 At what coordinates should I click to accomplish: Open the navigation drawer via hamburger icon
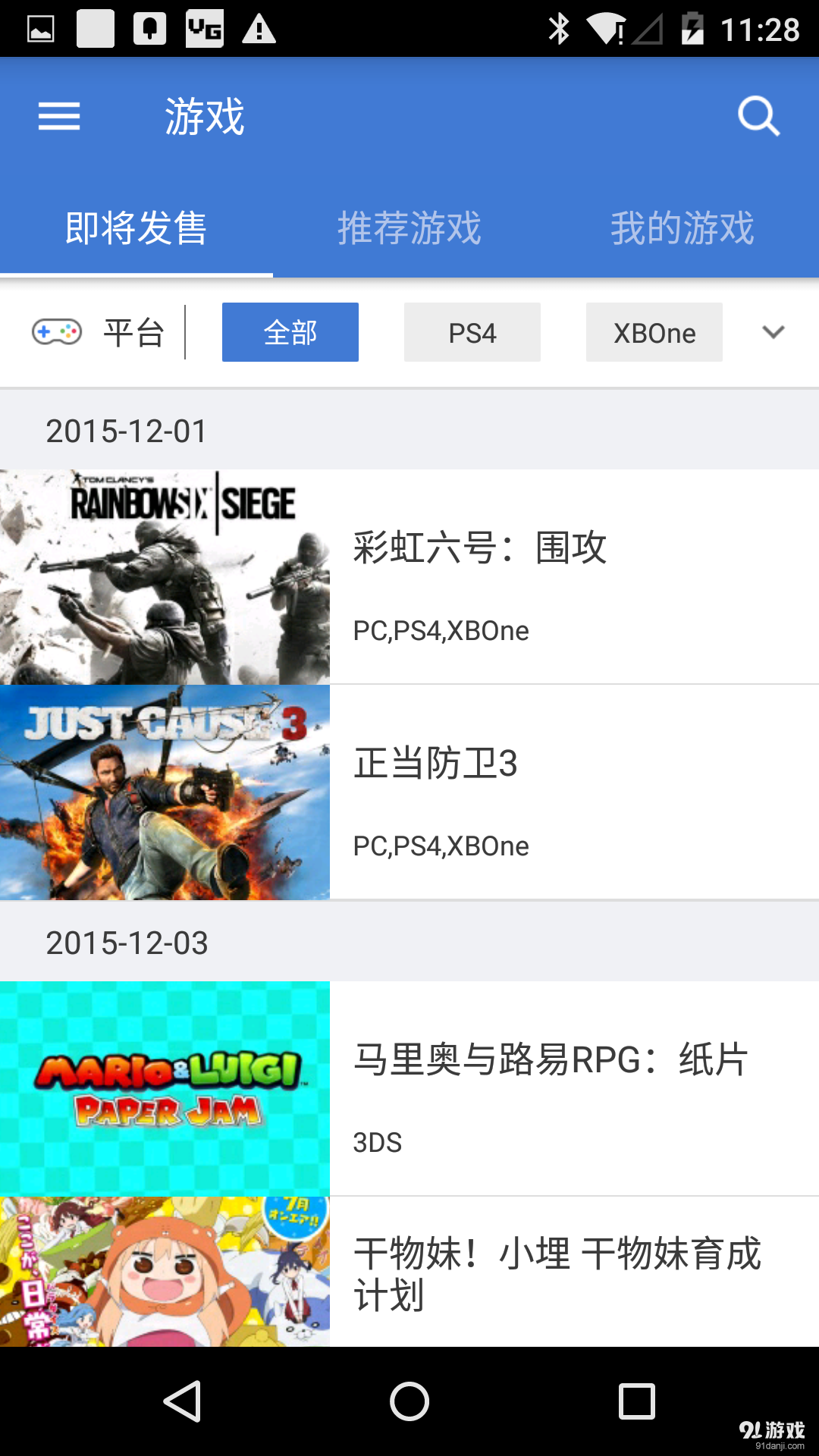coord(58,116)
